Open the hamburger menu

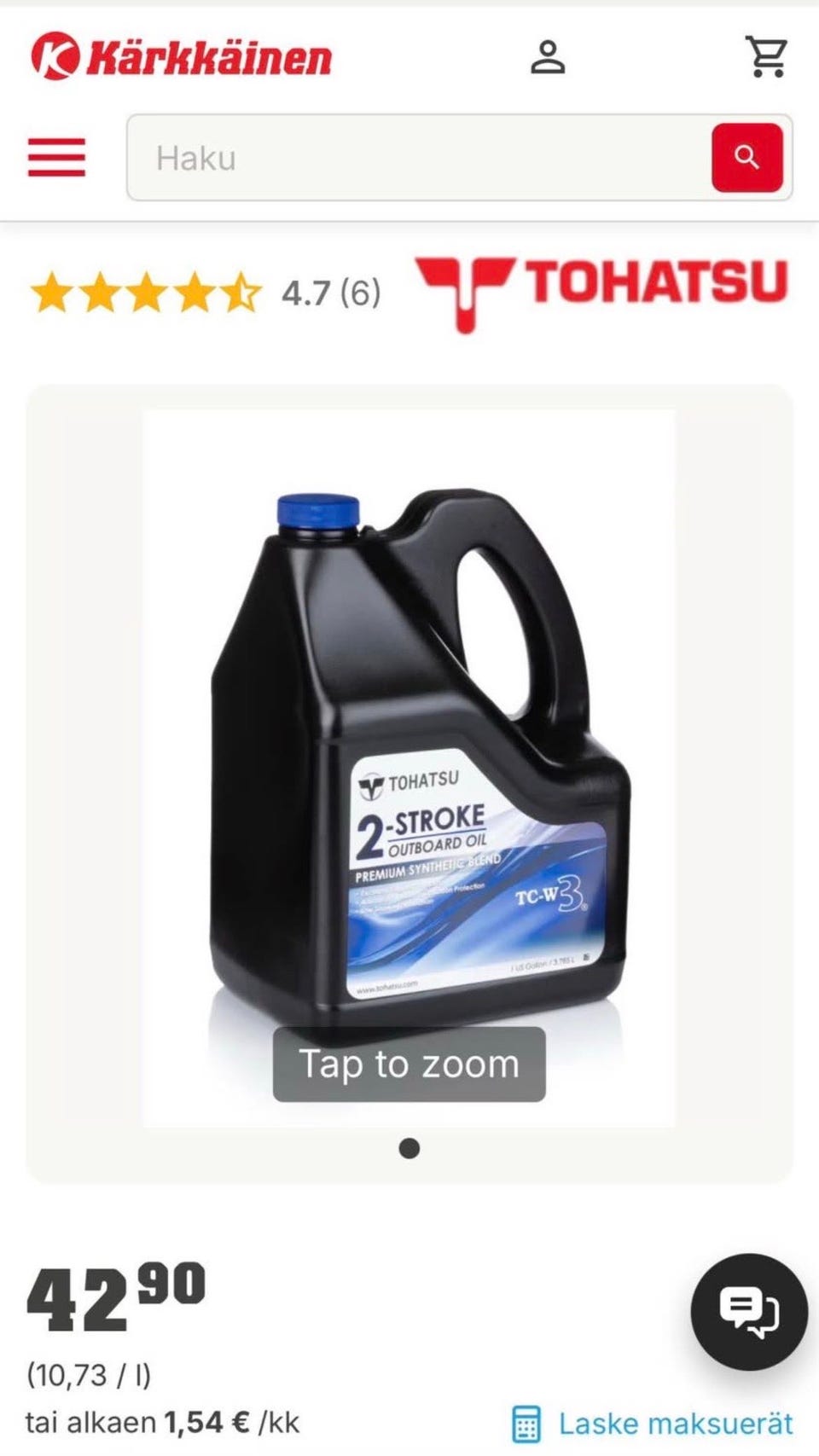coord(56,158)
